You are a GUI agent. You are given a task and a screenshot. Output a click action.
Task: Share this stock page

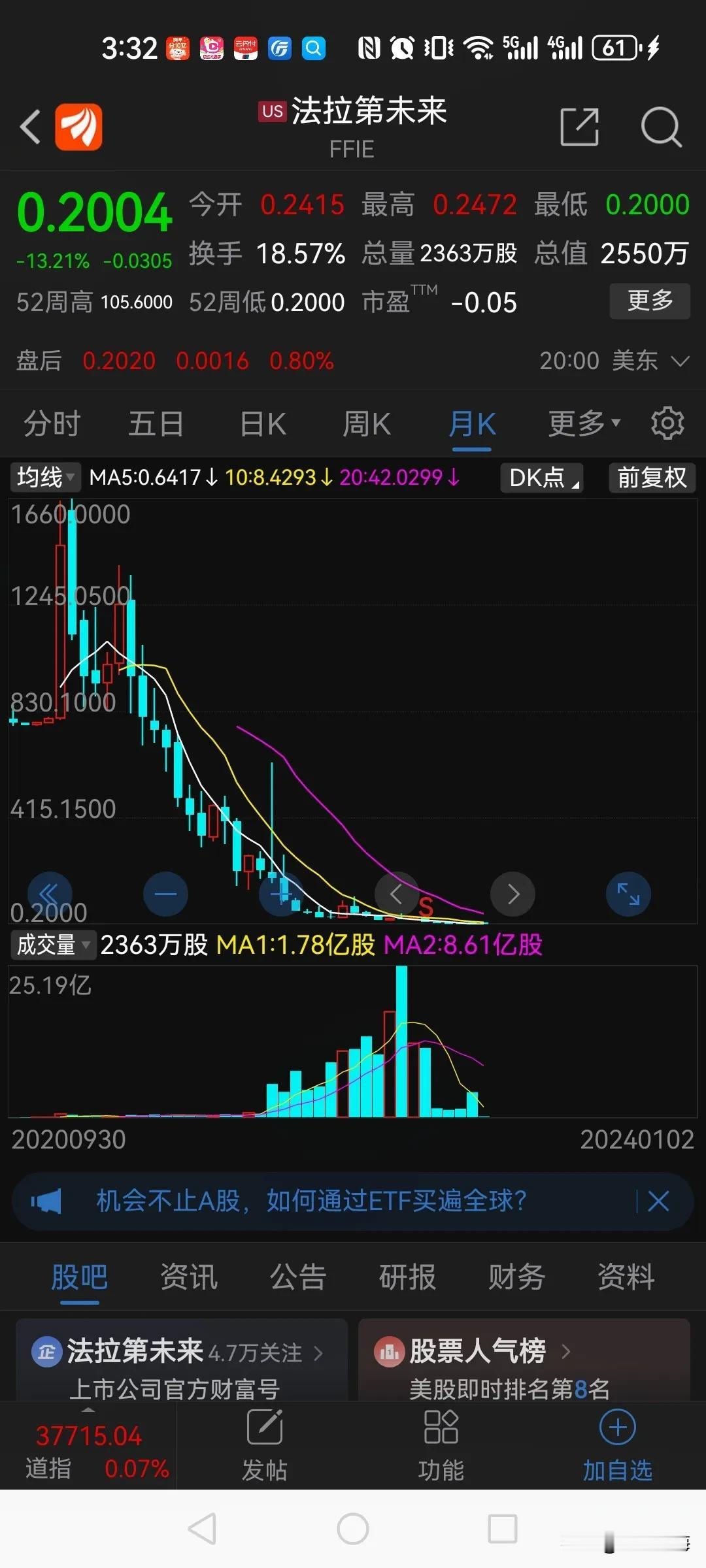coord(580,127)
